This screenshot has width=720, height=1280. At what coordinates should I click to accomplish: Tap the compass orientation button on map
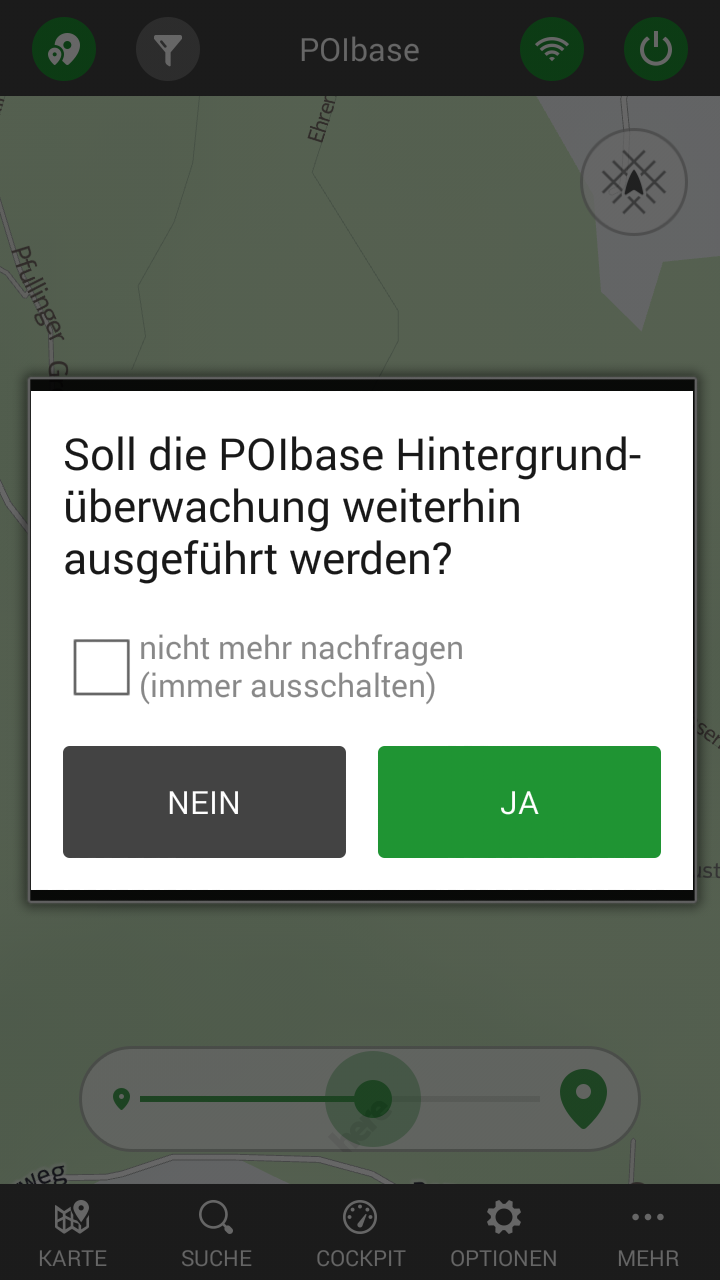click(633, 182)
